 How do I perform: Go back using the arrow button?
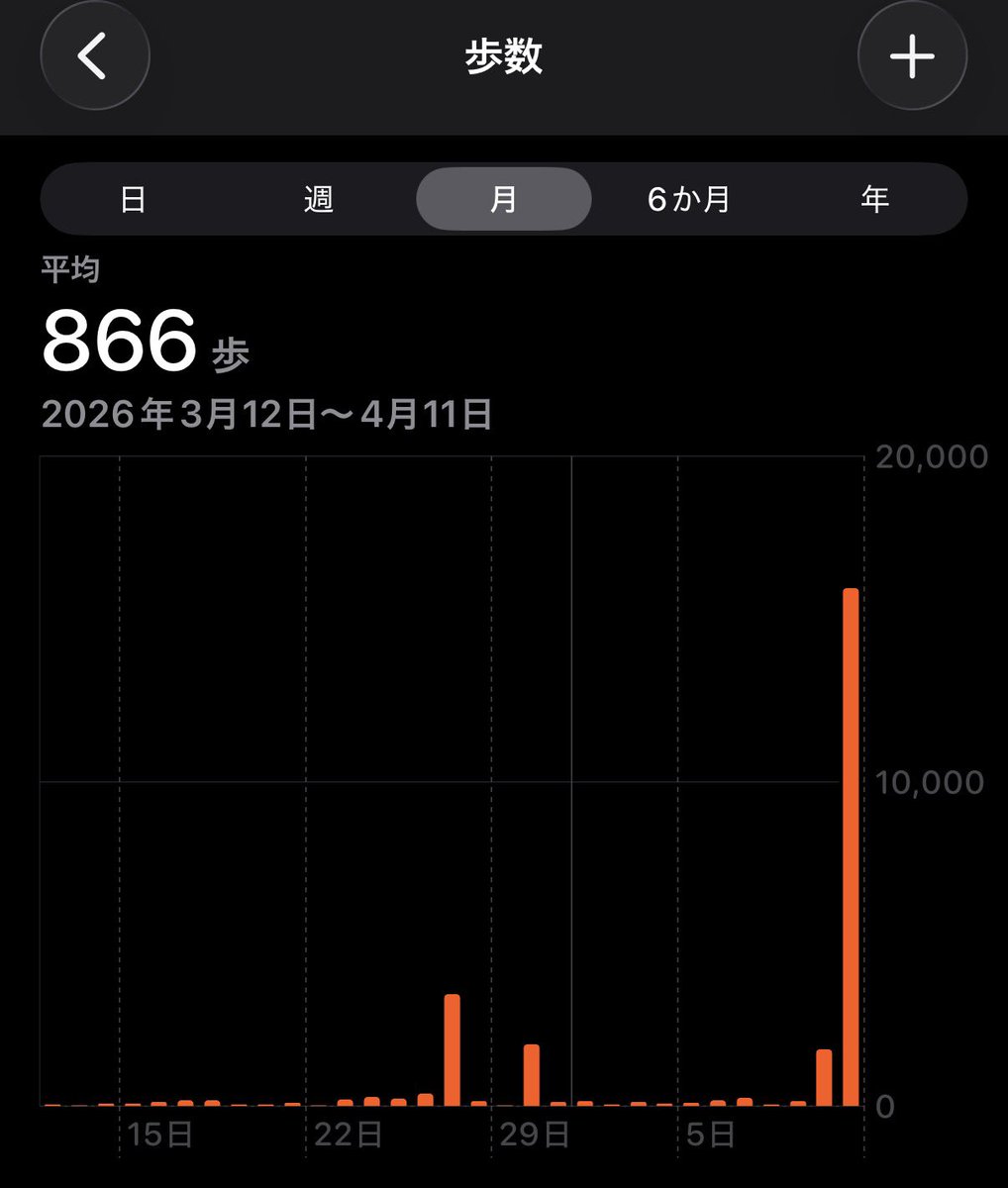point(94,56)
